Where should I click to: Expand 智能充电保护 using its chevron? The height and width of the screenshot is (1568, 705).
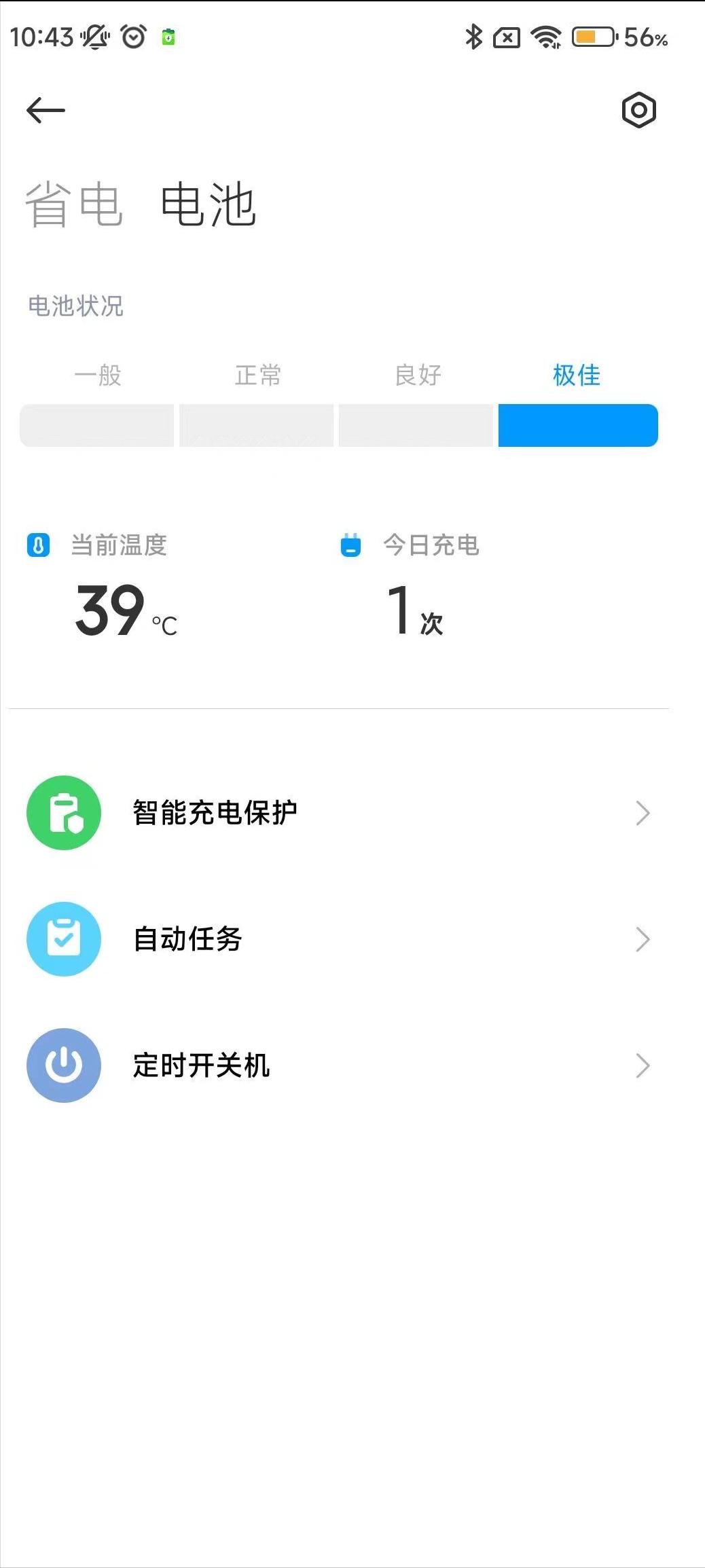pyautogui.click(x=643, y=812)
